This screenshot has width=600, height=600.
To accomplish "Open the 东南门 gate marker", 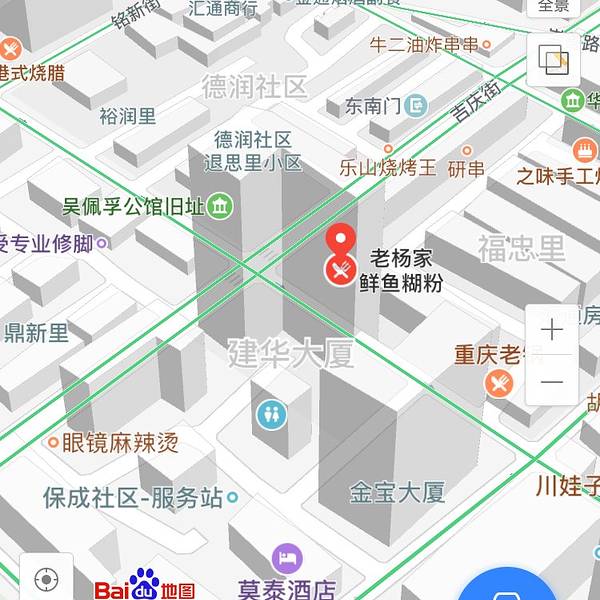I will pyautogui.click(x=415, y=105).
